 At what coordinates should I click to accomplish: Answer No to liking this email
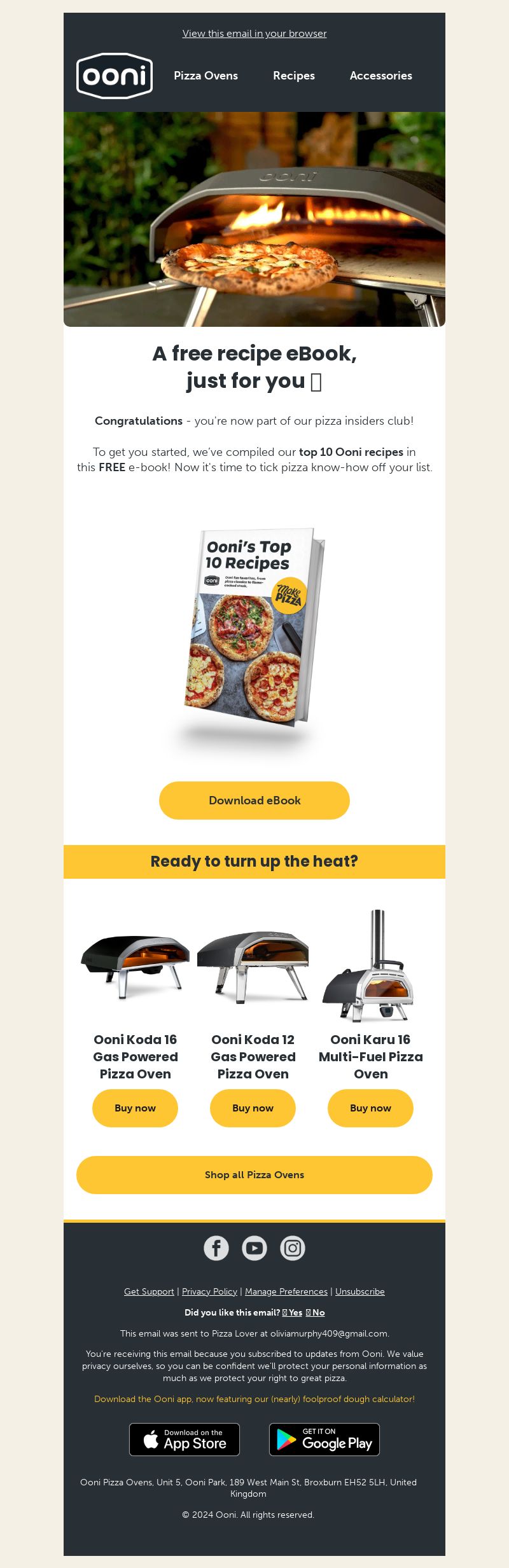(x=316, y=1312)
